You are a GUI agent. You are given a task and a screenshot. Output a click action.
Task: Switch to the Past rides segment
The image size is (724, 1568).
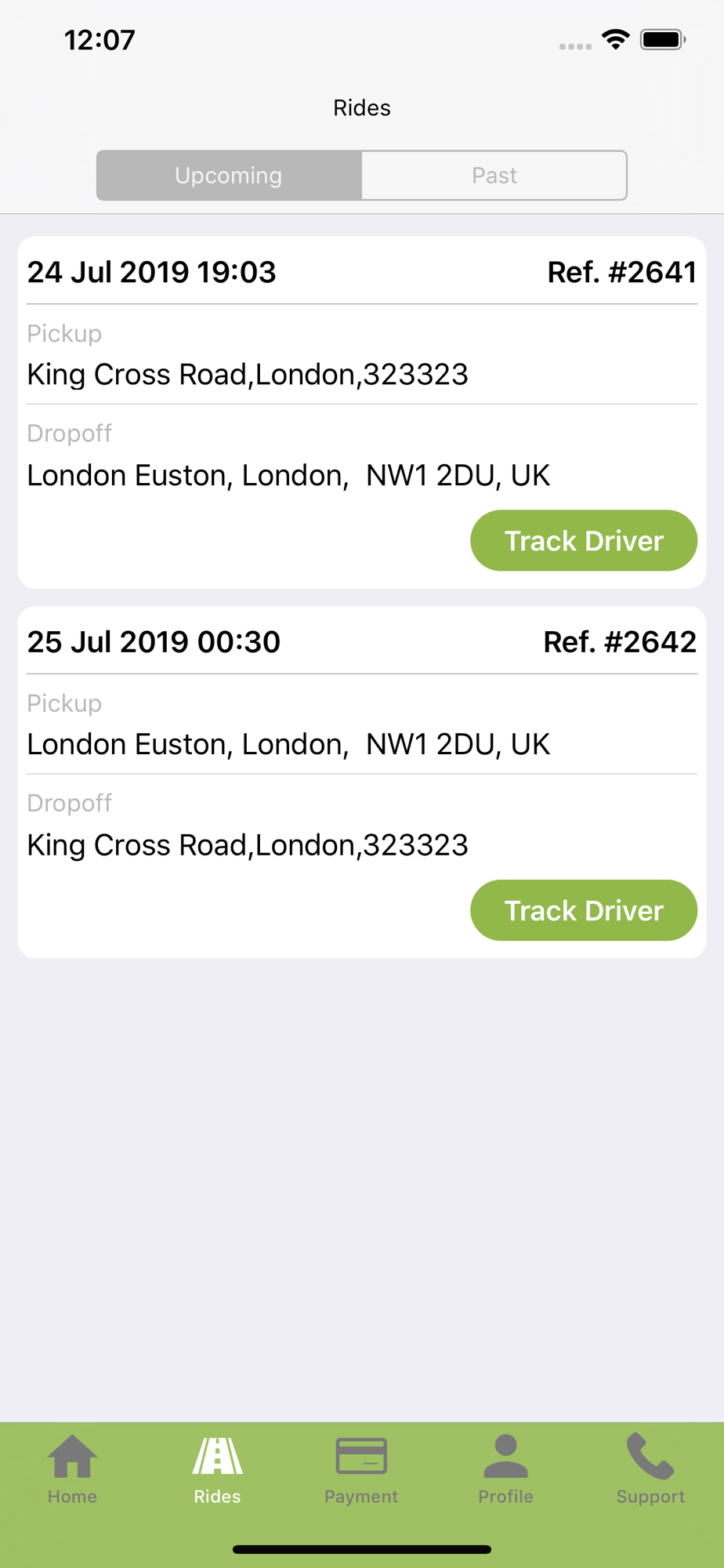494,176
